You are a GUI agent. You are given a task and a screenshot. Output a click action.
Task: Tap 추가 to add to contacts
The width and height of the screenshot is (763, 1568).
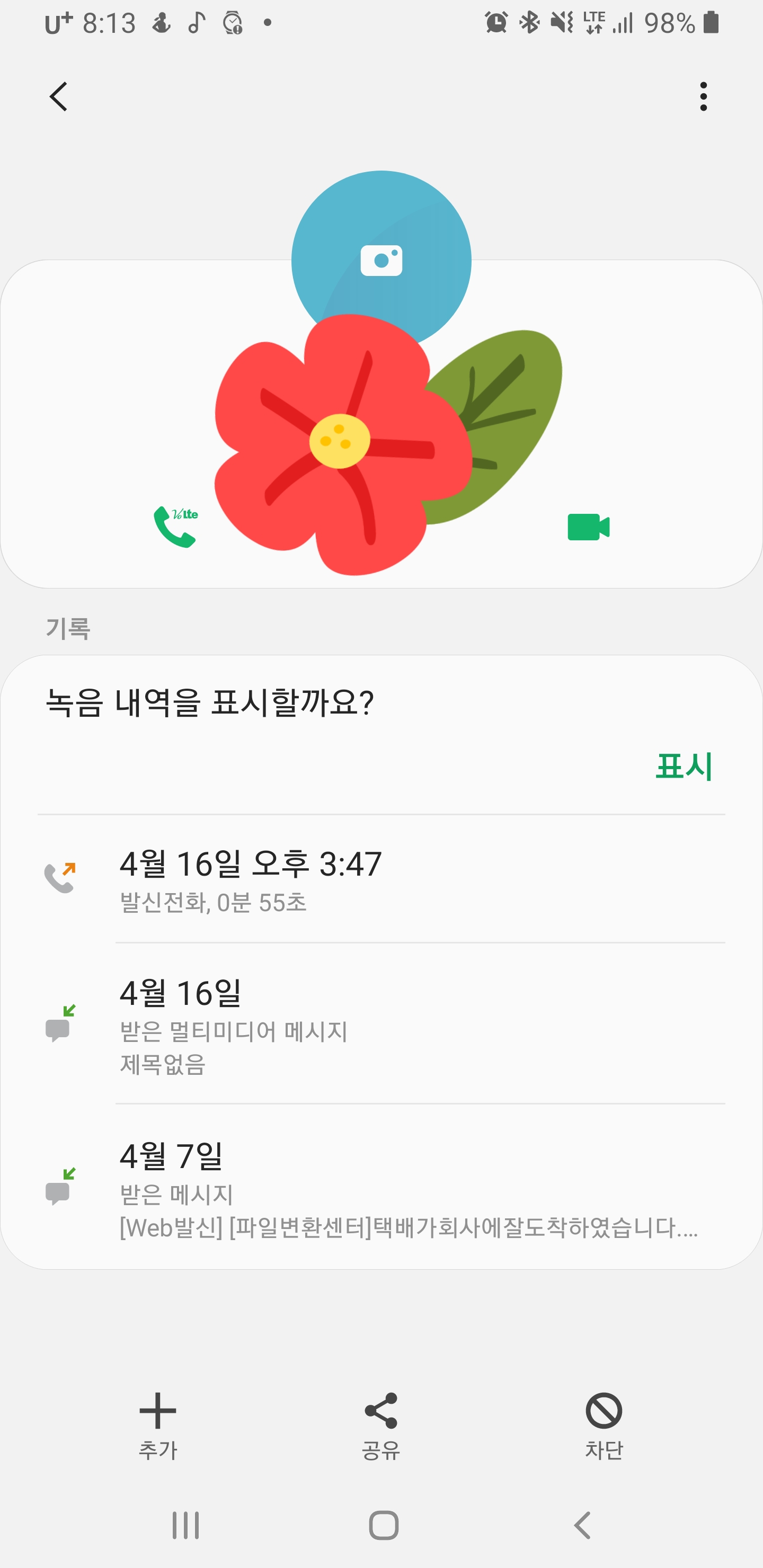tap(158, 1426)
